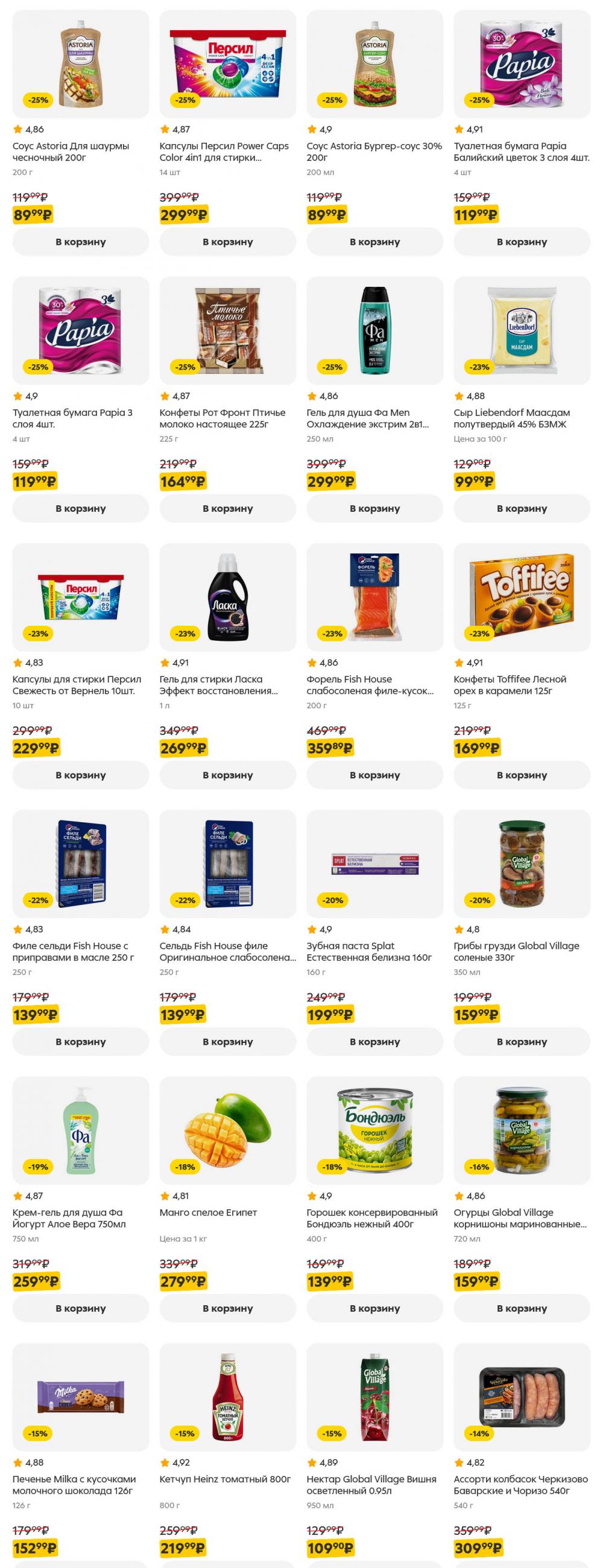Add Toffifee candies to cart
This screenshot has width=603, height=1568.
click(x=522, y=775)
